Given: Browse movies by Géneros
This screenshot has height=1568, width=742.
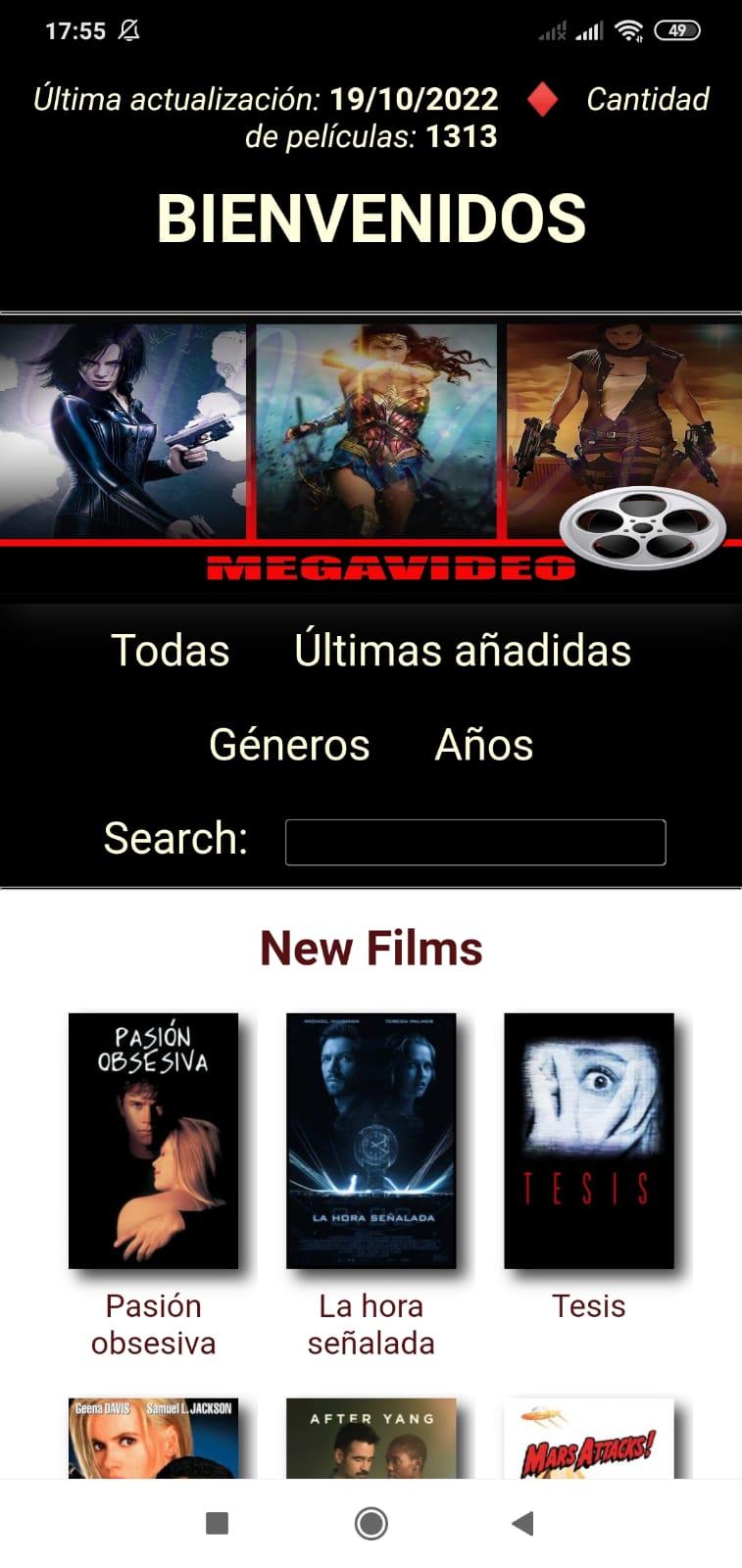Looking at the screenshot, I should [289, 745].
